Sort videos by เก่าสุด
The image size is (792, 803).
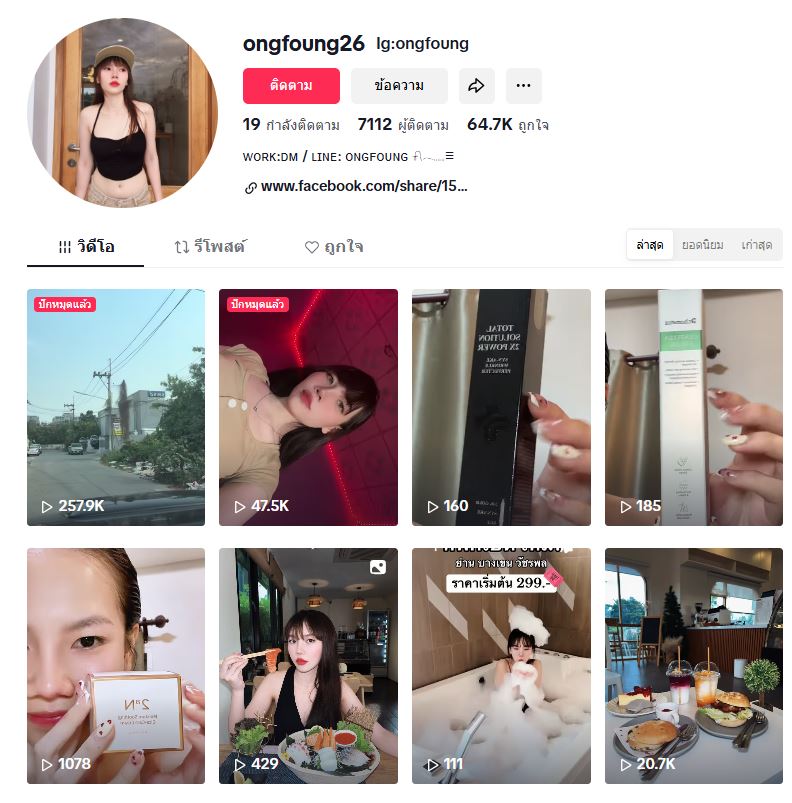(x=756, y=245)
